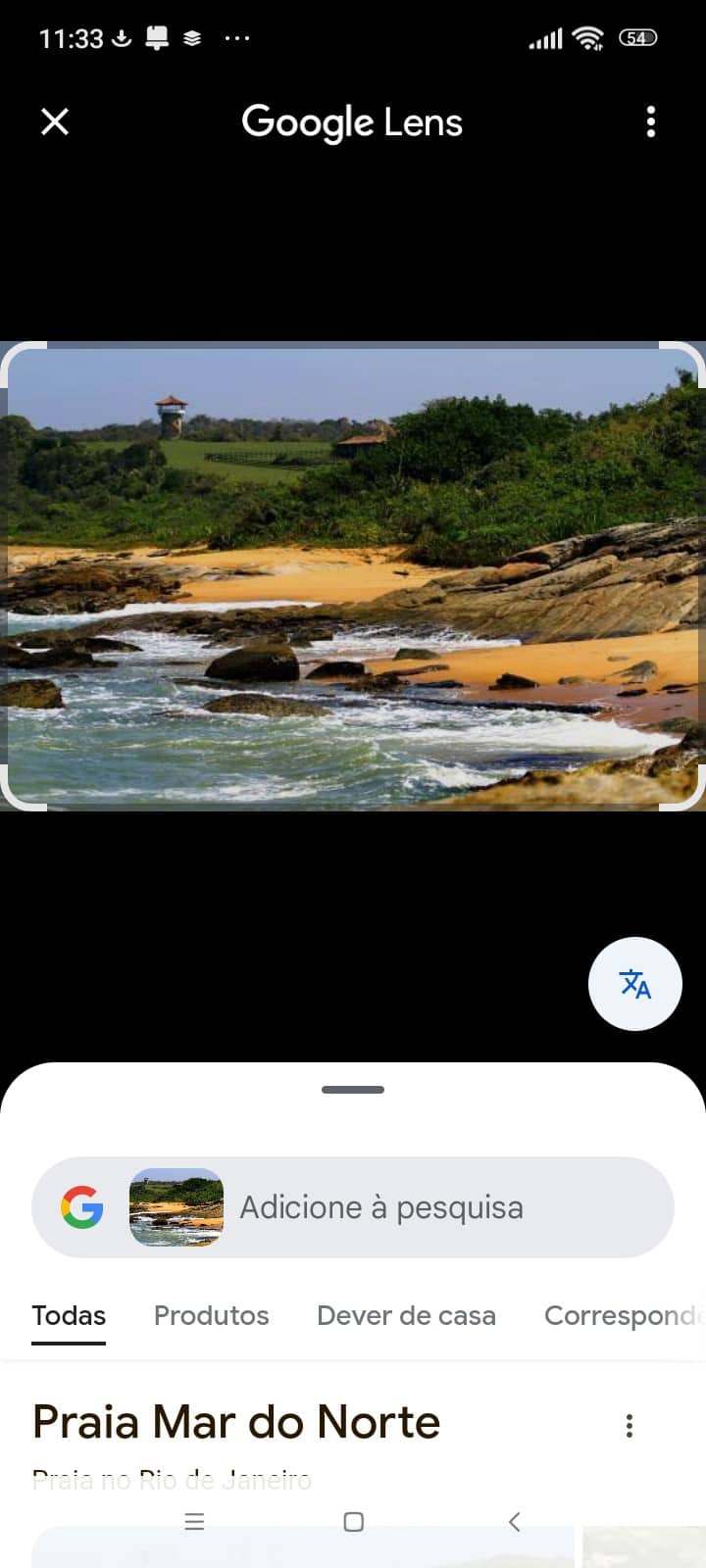This screenshot has height=1568, width=706.
Task: Close Google Lens with the X
Action: pyautogui.click(x=55, y=122)
